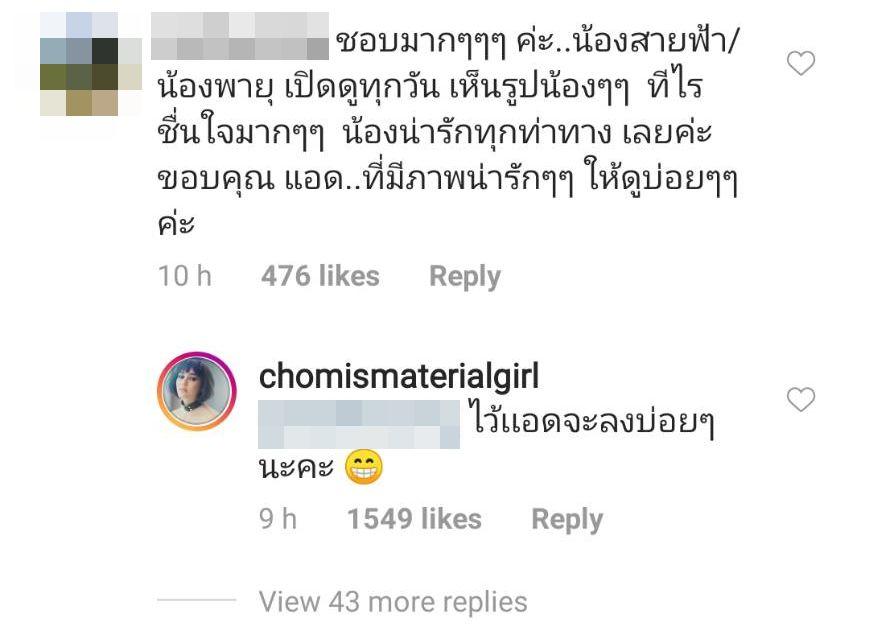This screenshot has width=869, height=638.
Task: Show who liked the 476 likes comment
Action: coord(320,277)
